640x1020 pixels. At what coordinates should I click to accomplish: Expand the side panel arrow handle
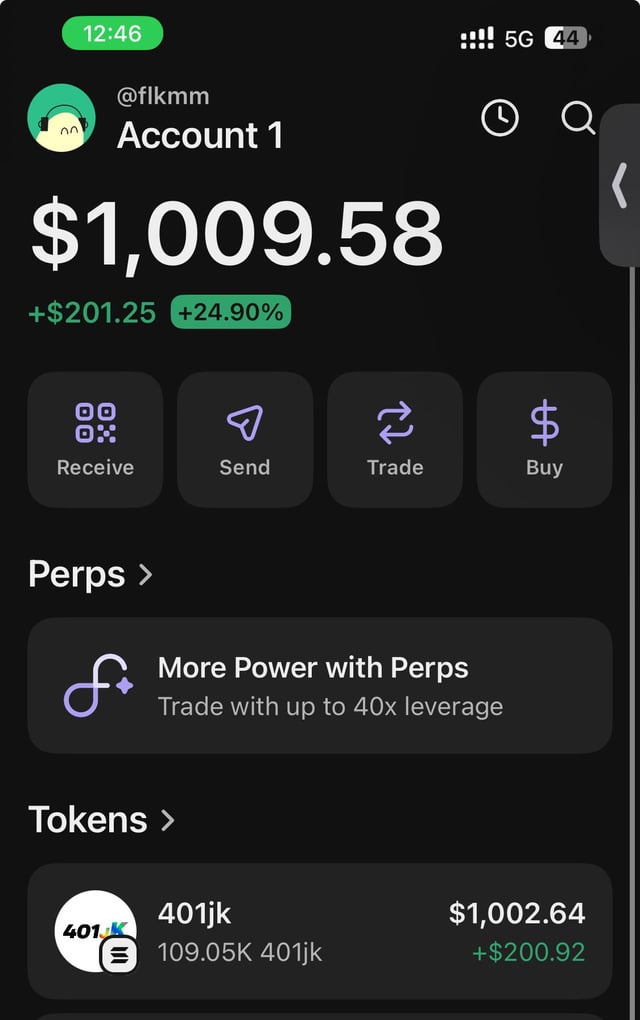[620, 186]
